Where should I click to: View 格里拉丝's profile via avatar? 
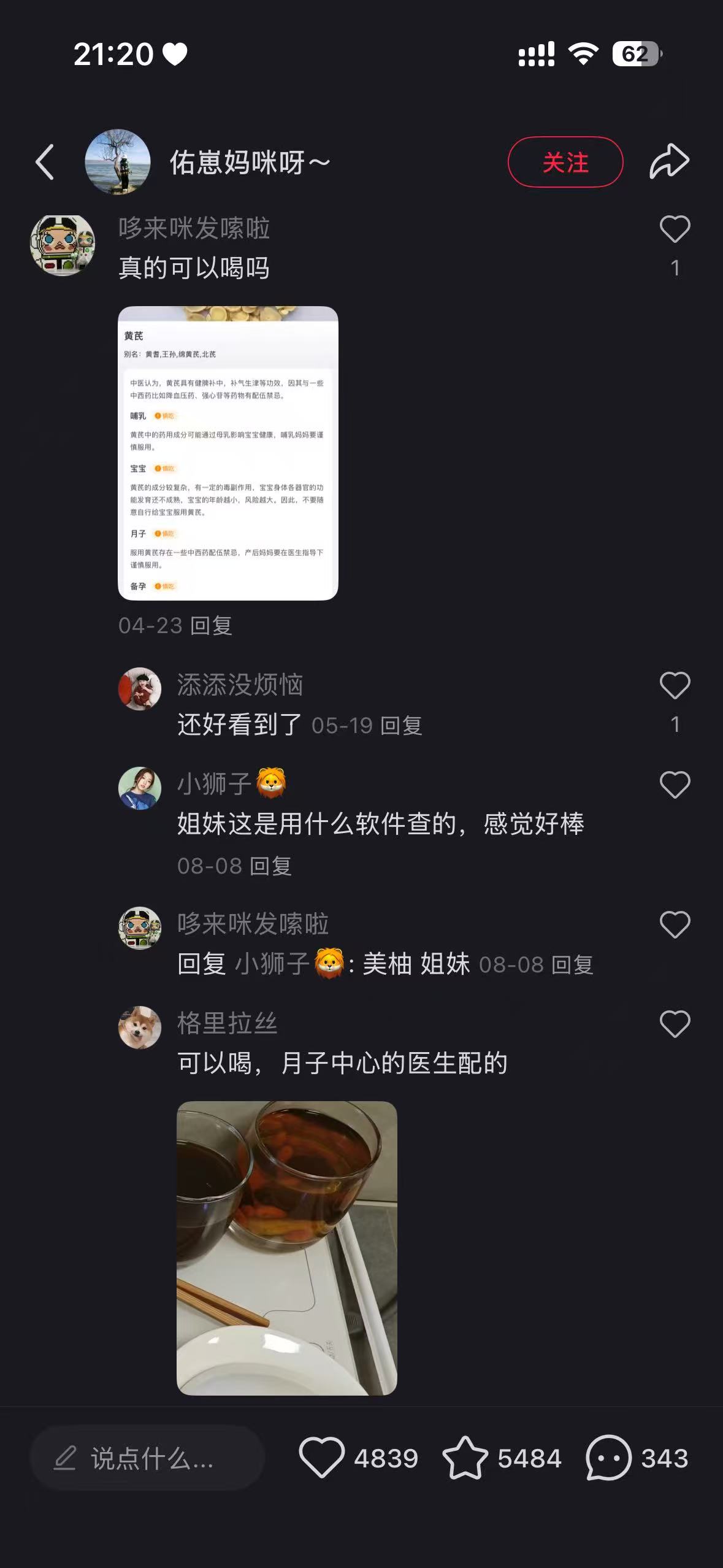point(140,1028)
